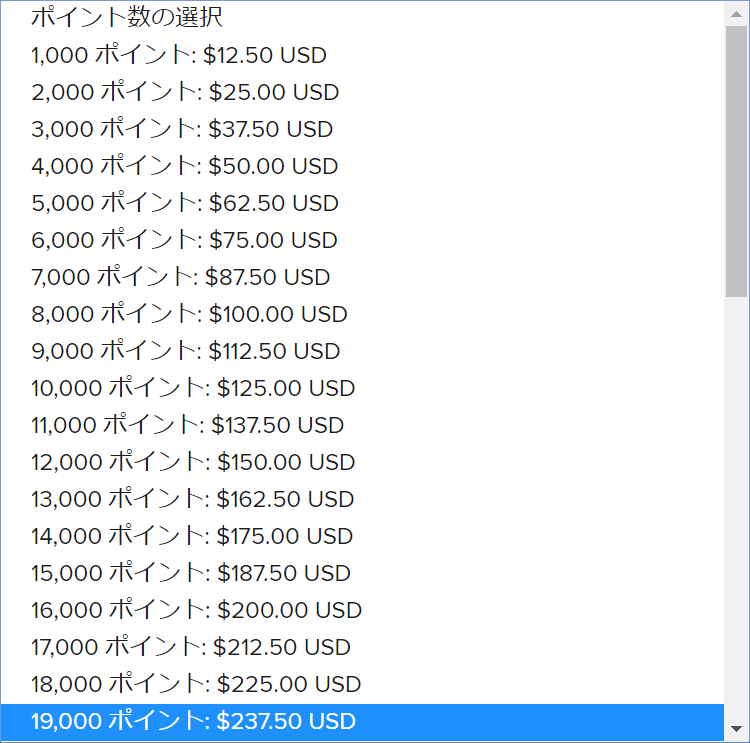Choose 17,000 ポイント: $212.50 USD
This screenshot has height=743, width=750.
191,647
